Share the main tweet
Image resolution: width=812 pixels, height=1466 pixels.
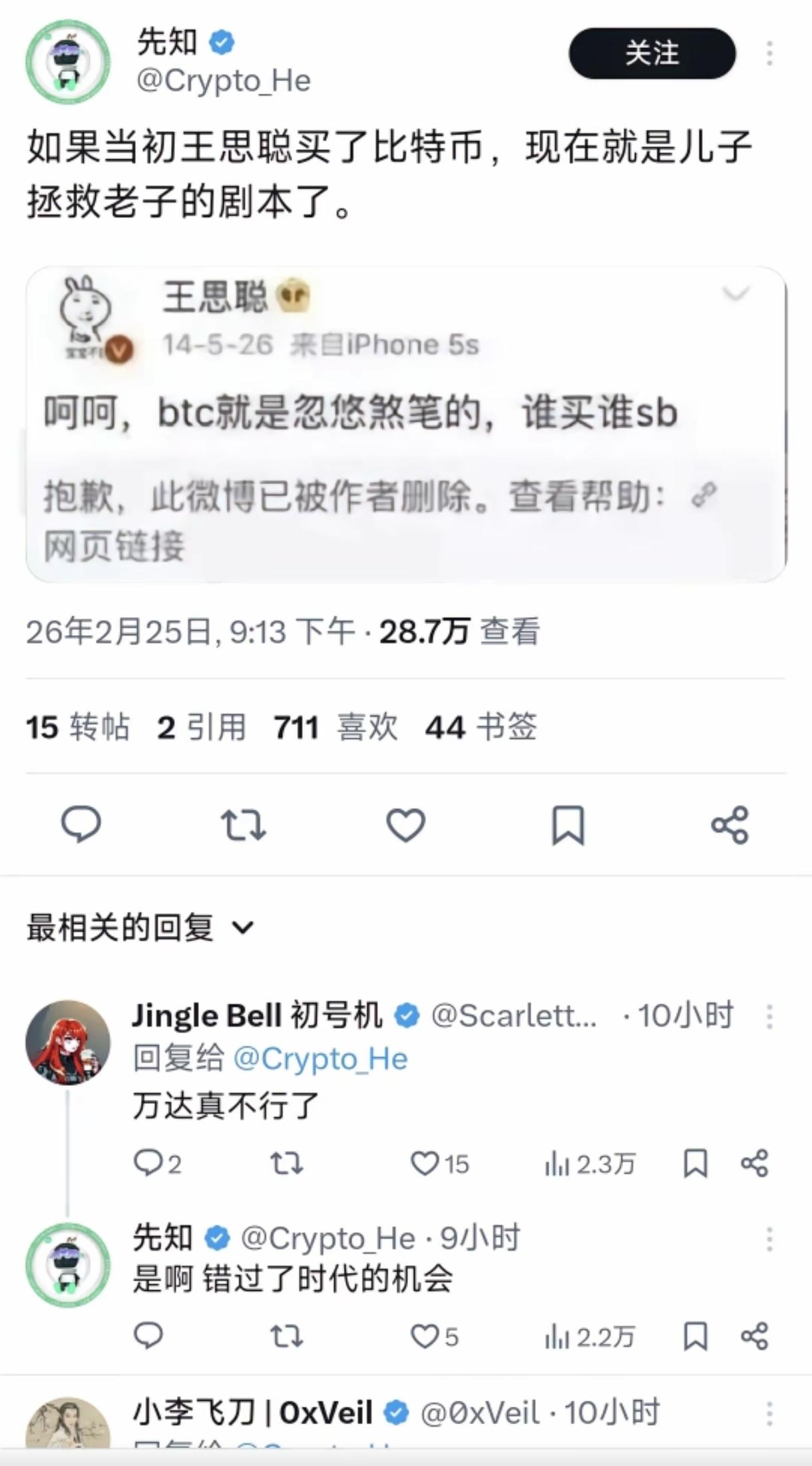point(731,826)
